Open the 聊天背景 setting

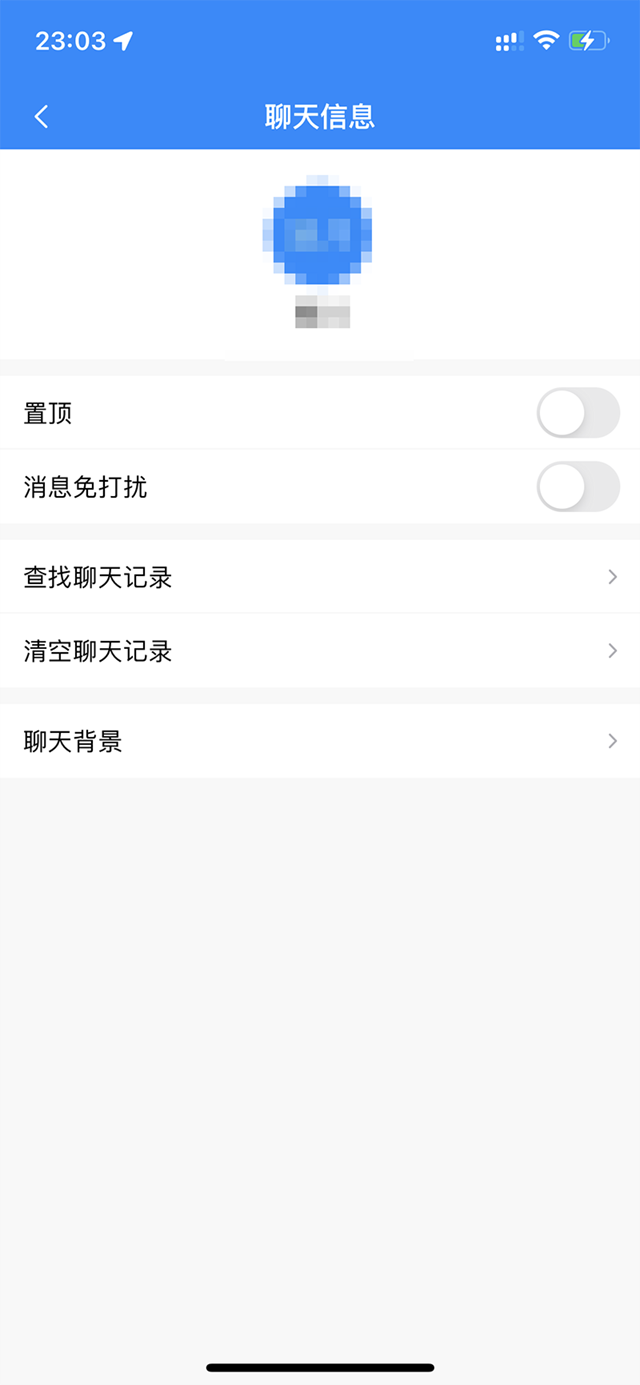tap(320, 741)
